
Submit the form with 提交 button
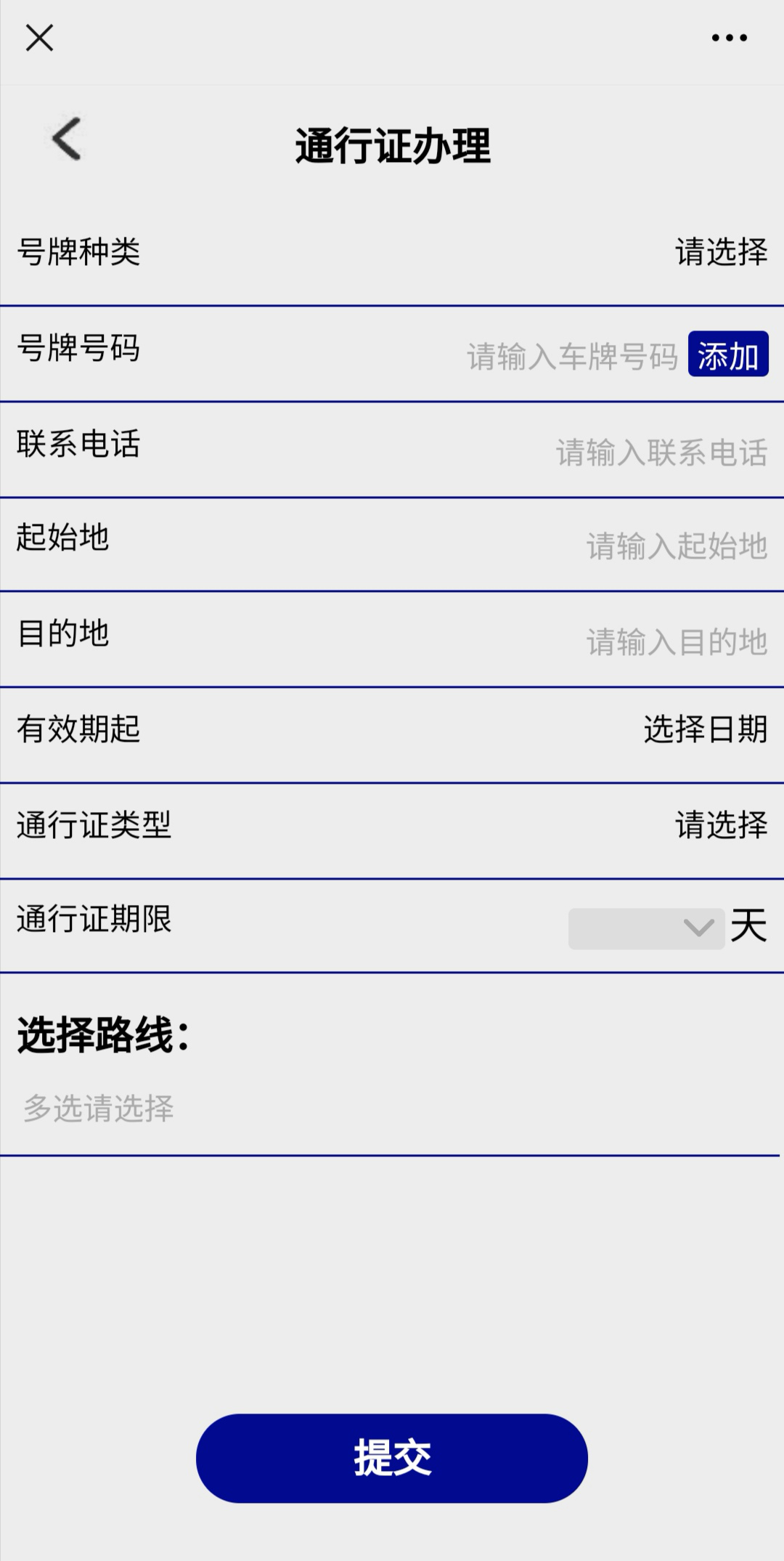(392, 1458)
